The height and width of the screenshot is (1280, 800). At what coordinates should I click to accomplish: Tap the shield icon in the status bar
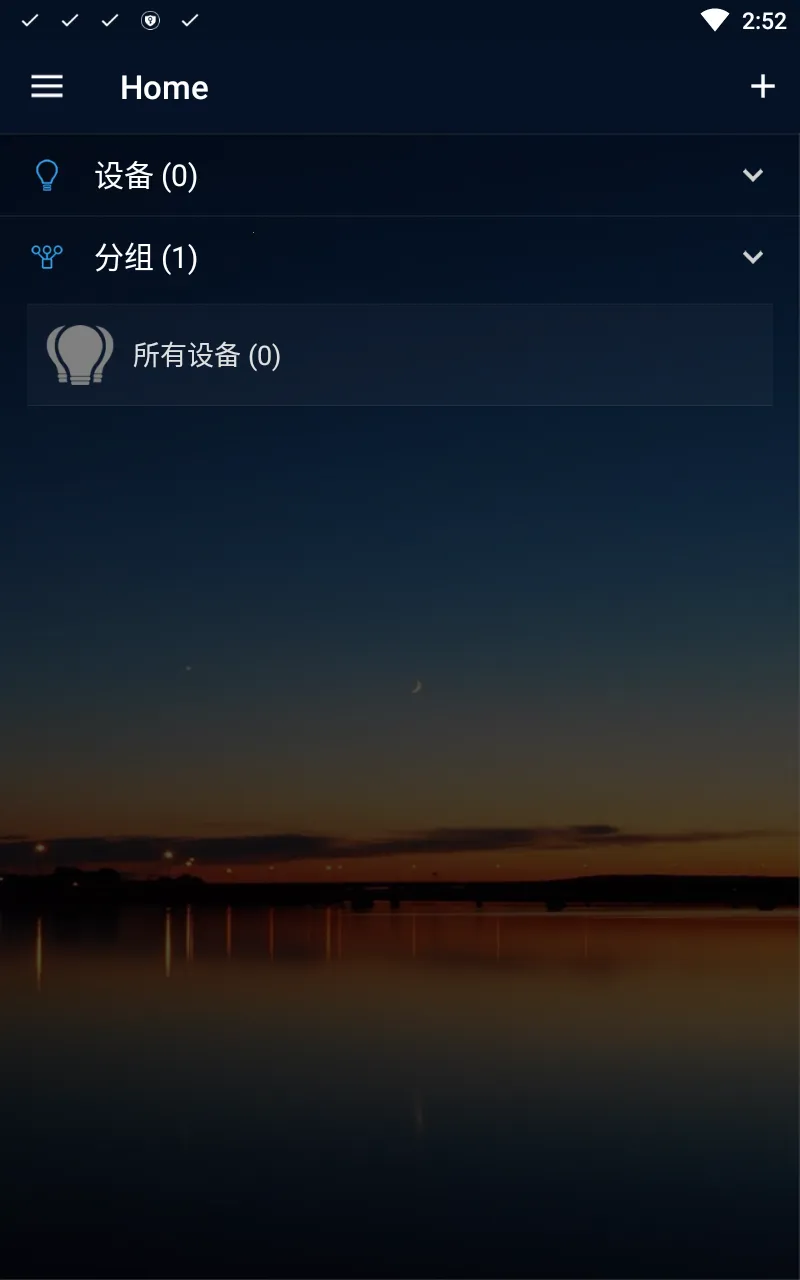pos(150,19)
